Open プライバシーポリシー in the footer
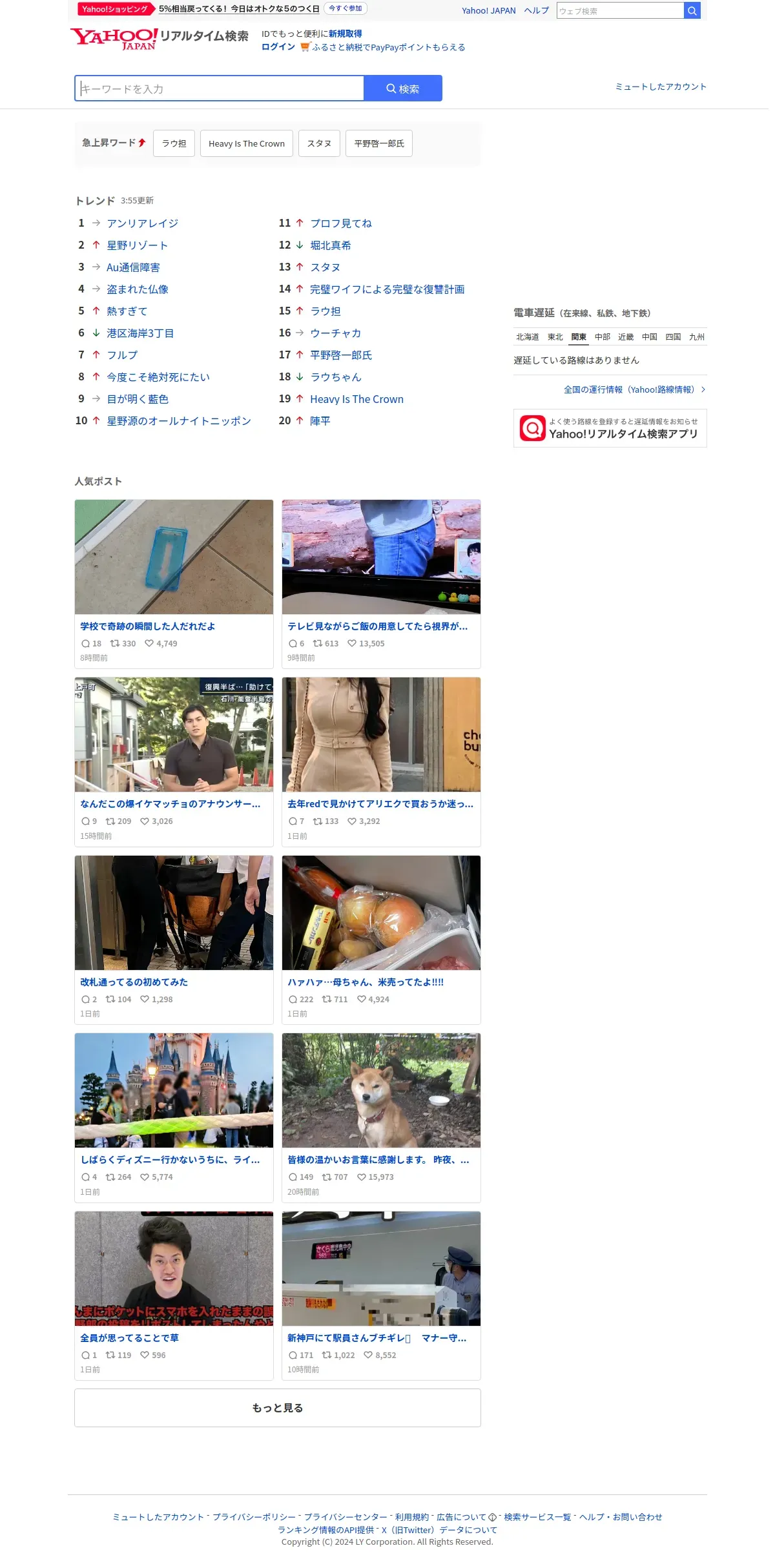This screenshot has width=775, height=1568. click(x=254, y=1517)
